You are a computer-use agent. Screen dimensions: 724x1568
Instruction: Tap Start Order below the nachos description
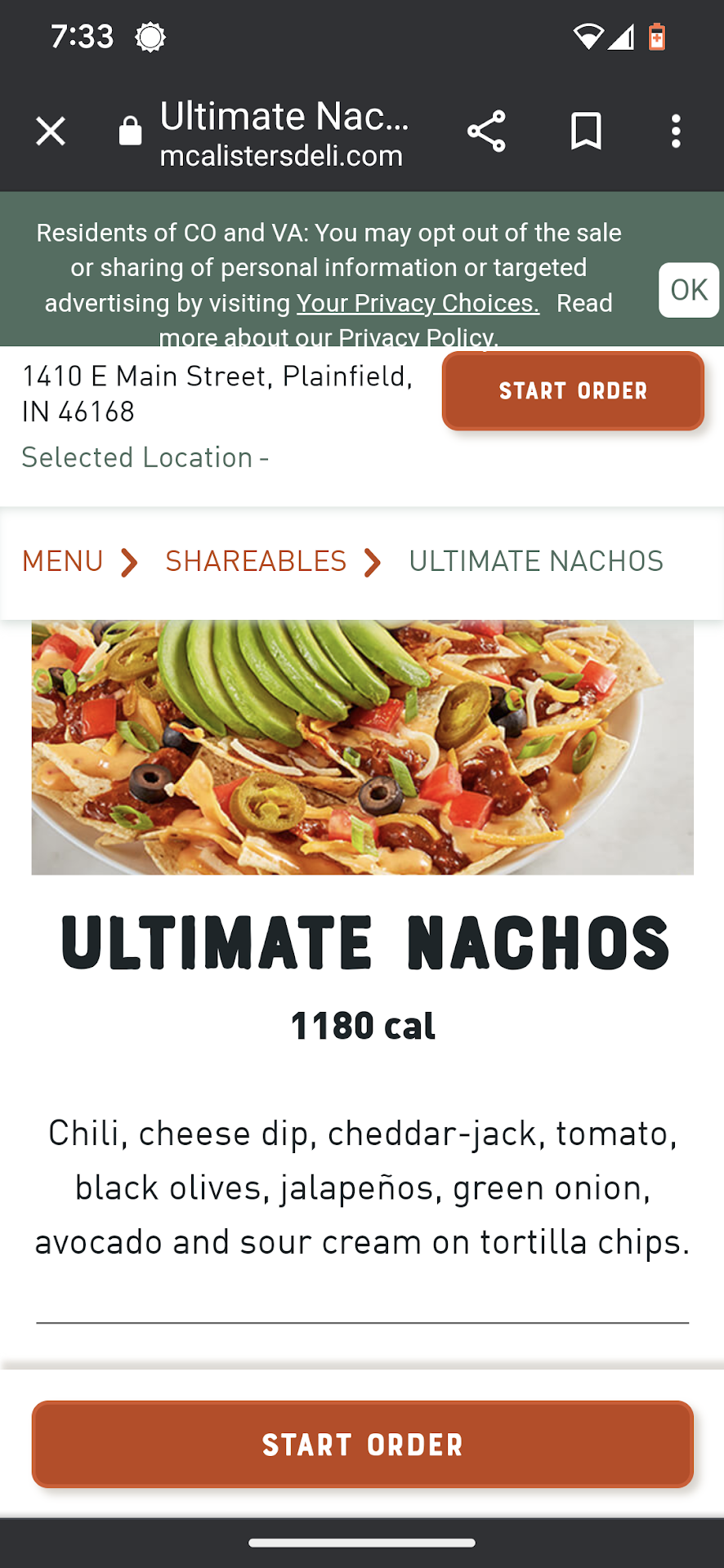362,1445
